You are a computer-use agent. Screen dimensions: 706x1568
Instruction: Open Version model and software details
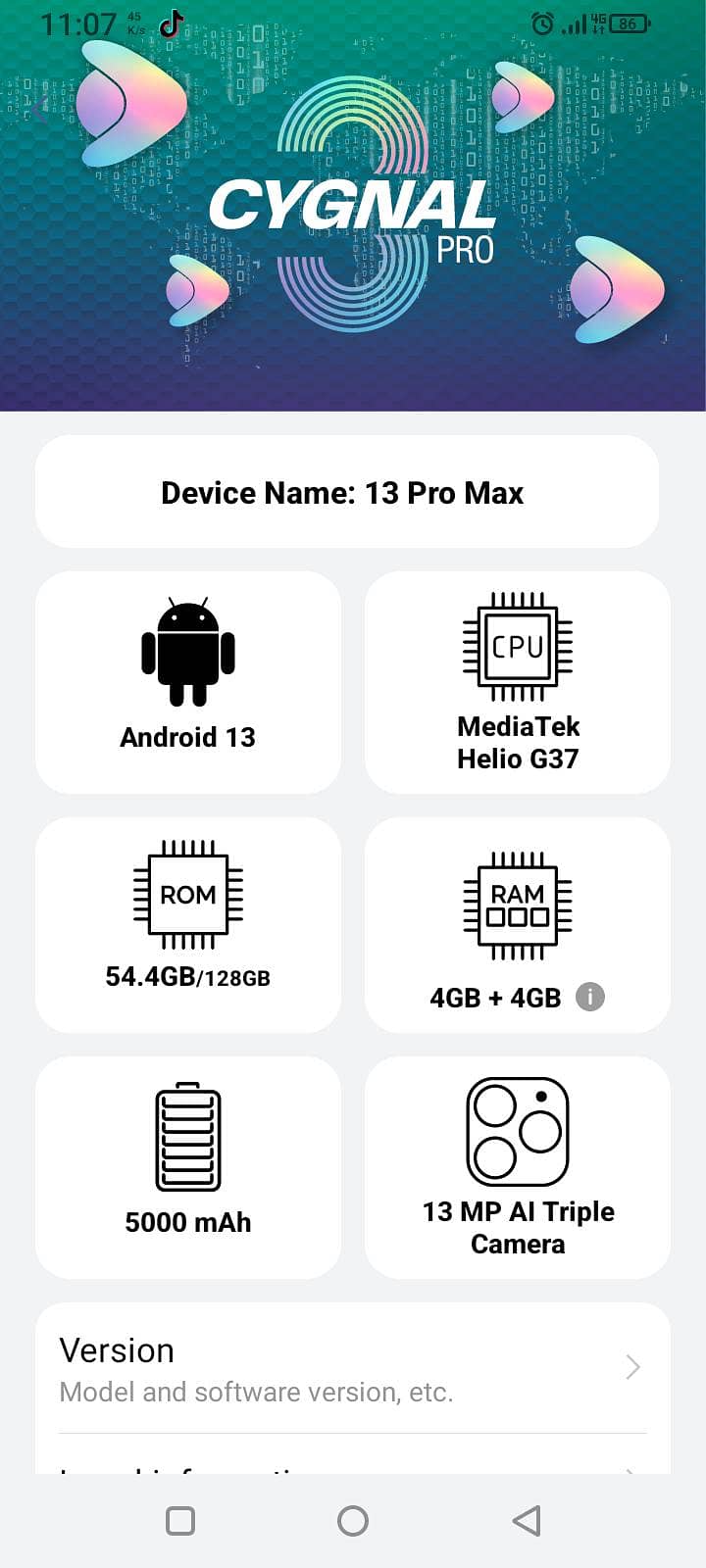351,1369
